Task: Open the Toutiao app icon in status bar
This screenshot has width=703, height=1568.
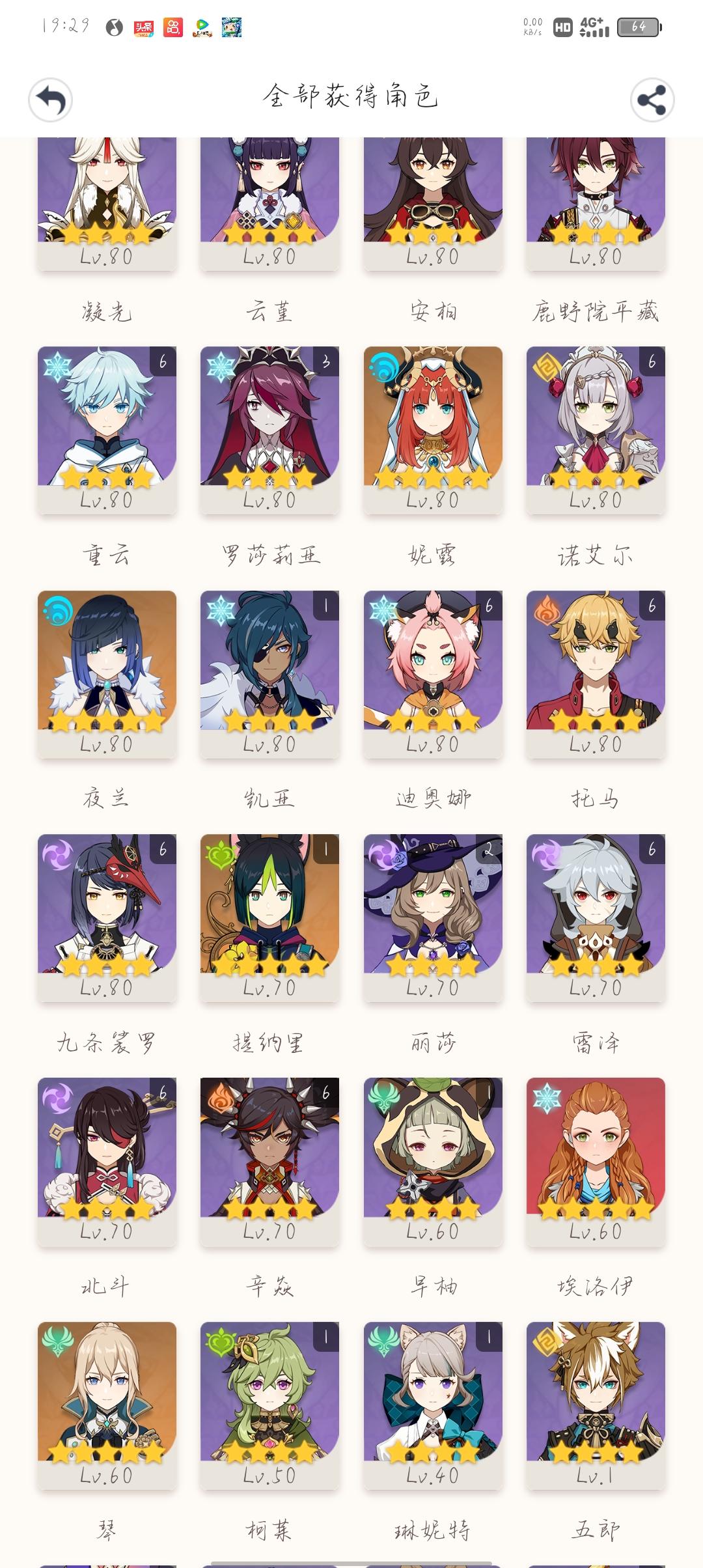Action: click(145, 29)
